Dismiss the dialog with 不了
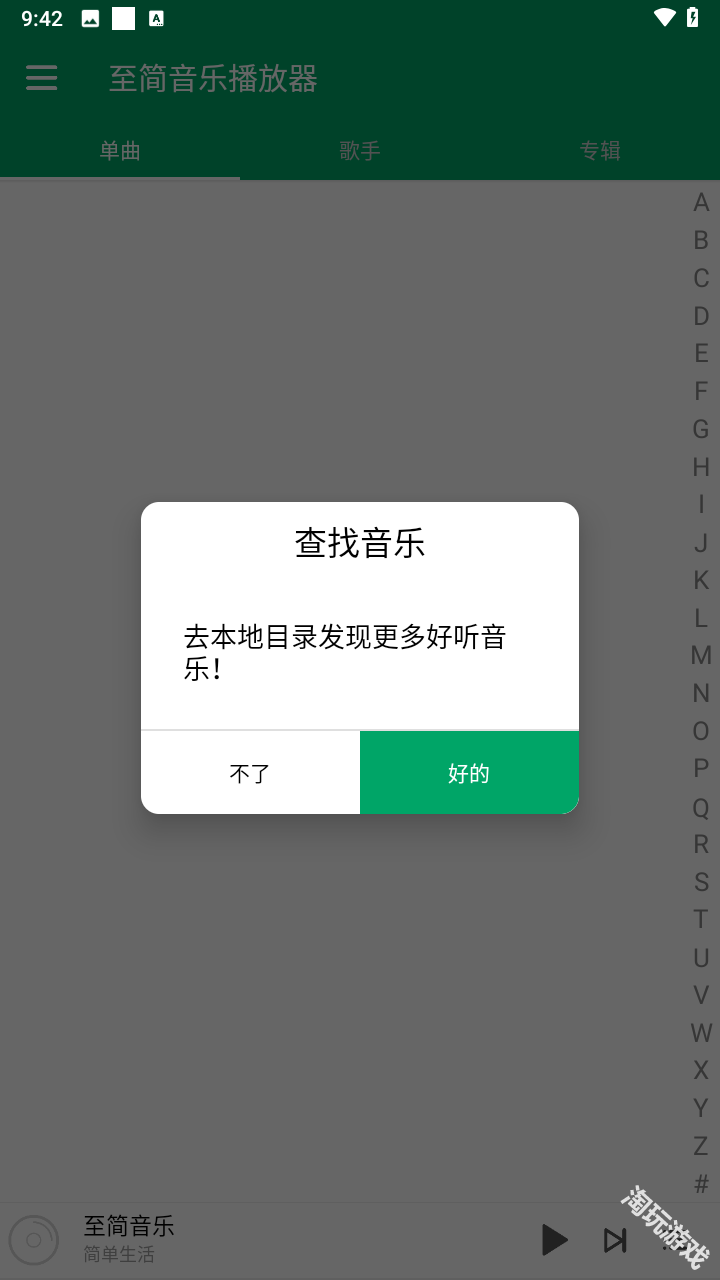 coord(250,772)
